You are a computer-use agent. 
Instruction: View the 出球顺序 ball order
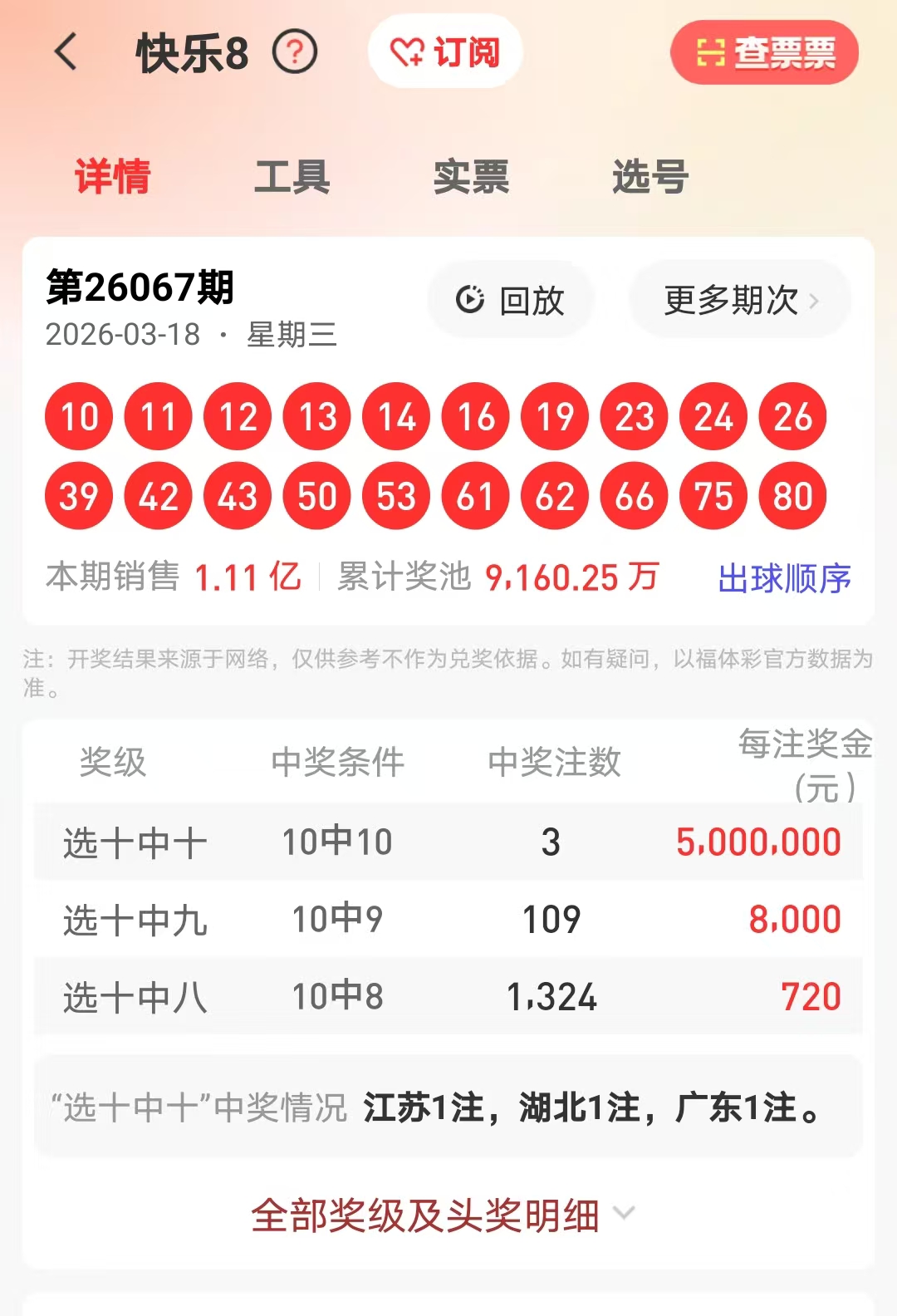pos(784,578)
